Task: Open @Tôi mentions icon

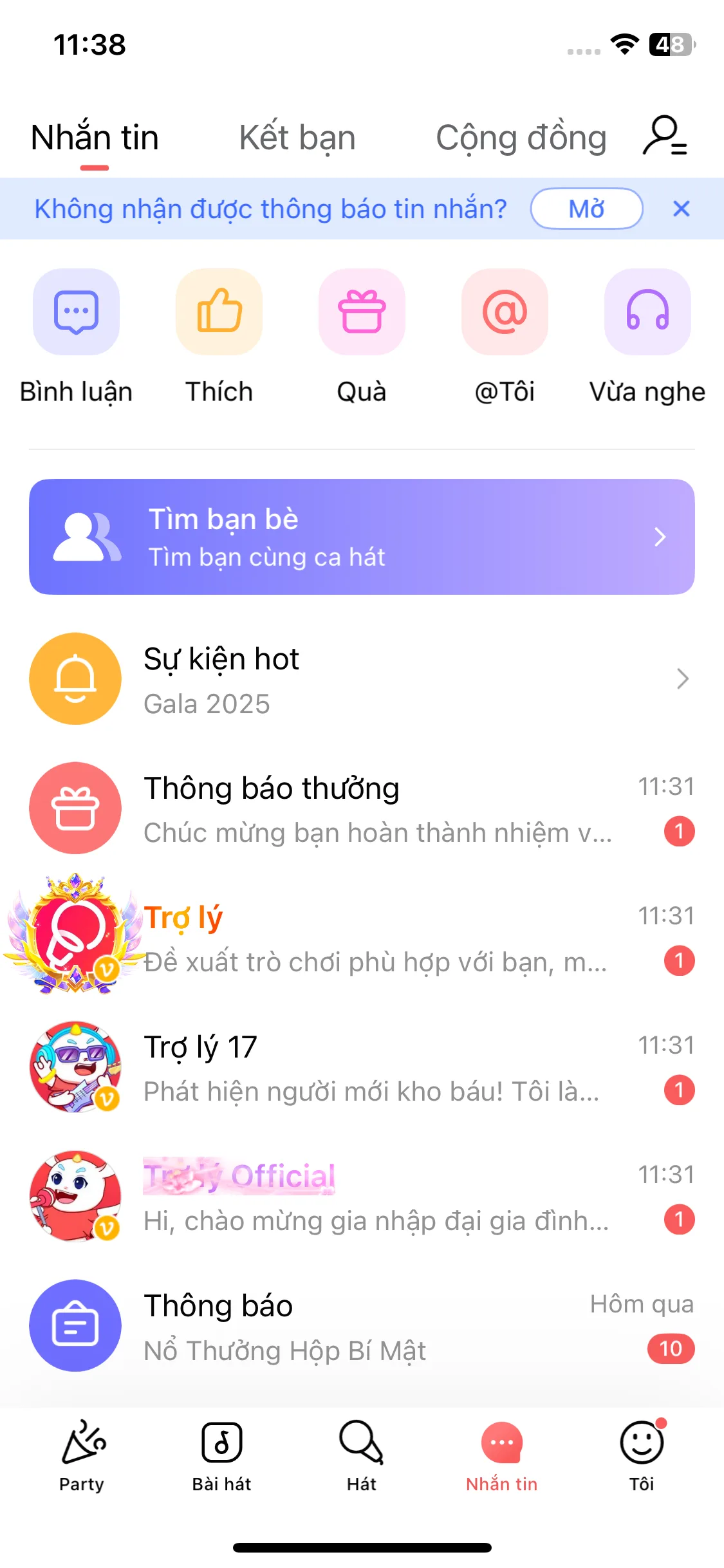Action: point(505,312)
